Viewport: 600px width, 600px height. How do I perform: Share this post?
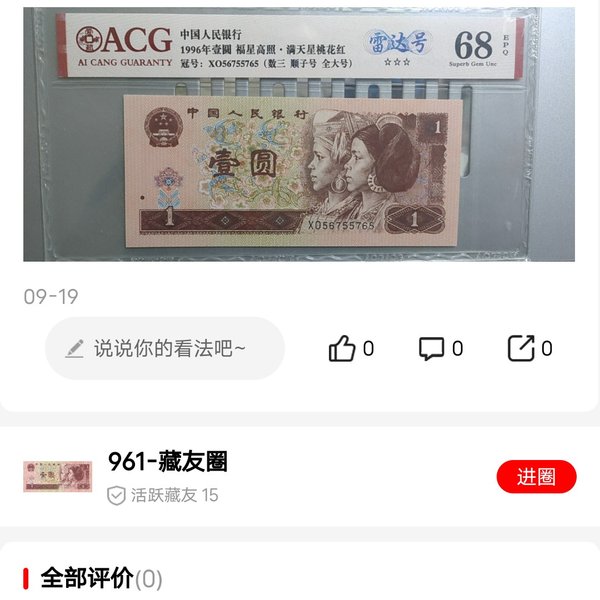[521, 348]
